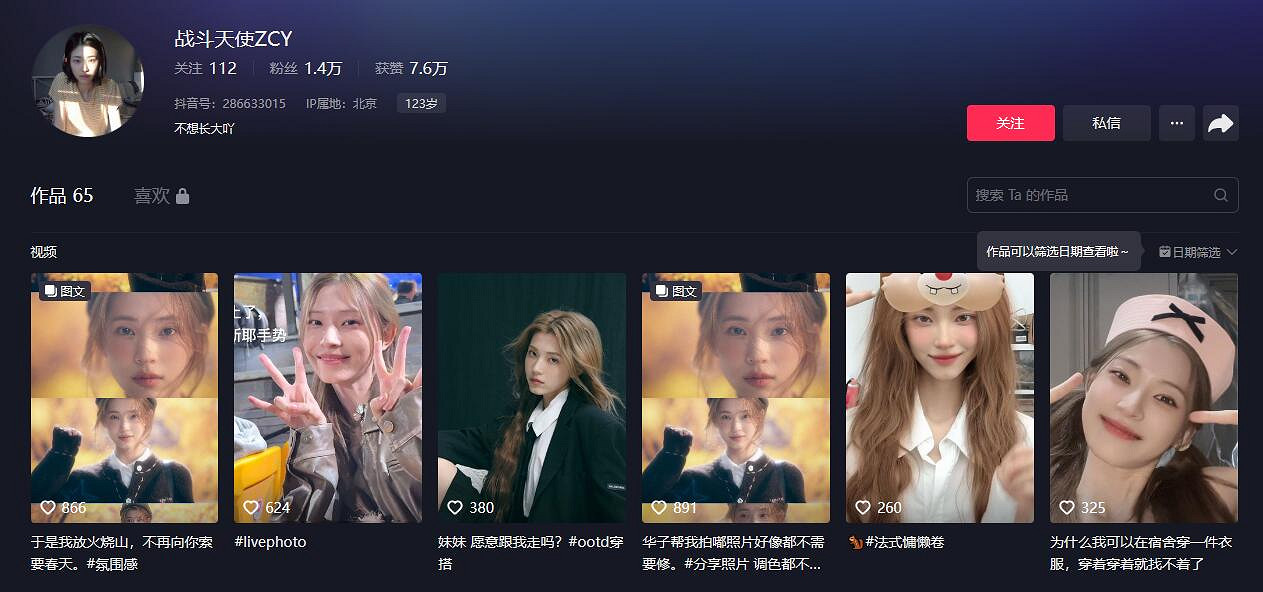Follow this user with the red 关注 button
Image resolution: width=1263 pixels, height=592 pixels.
pyautogui.click(x=1010, y=123)
